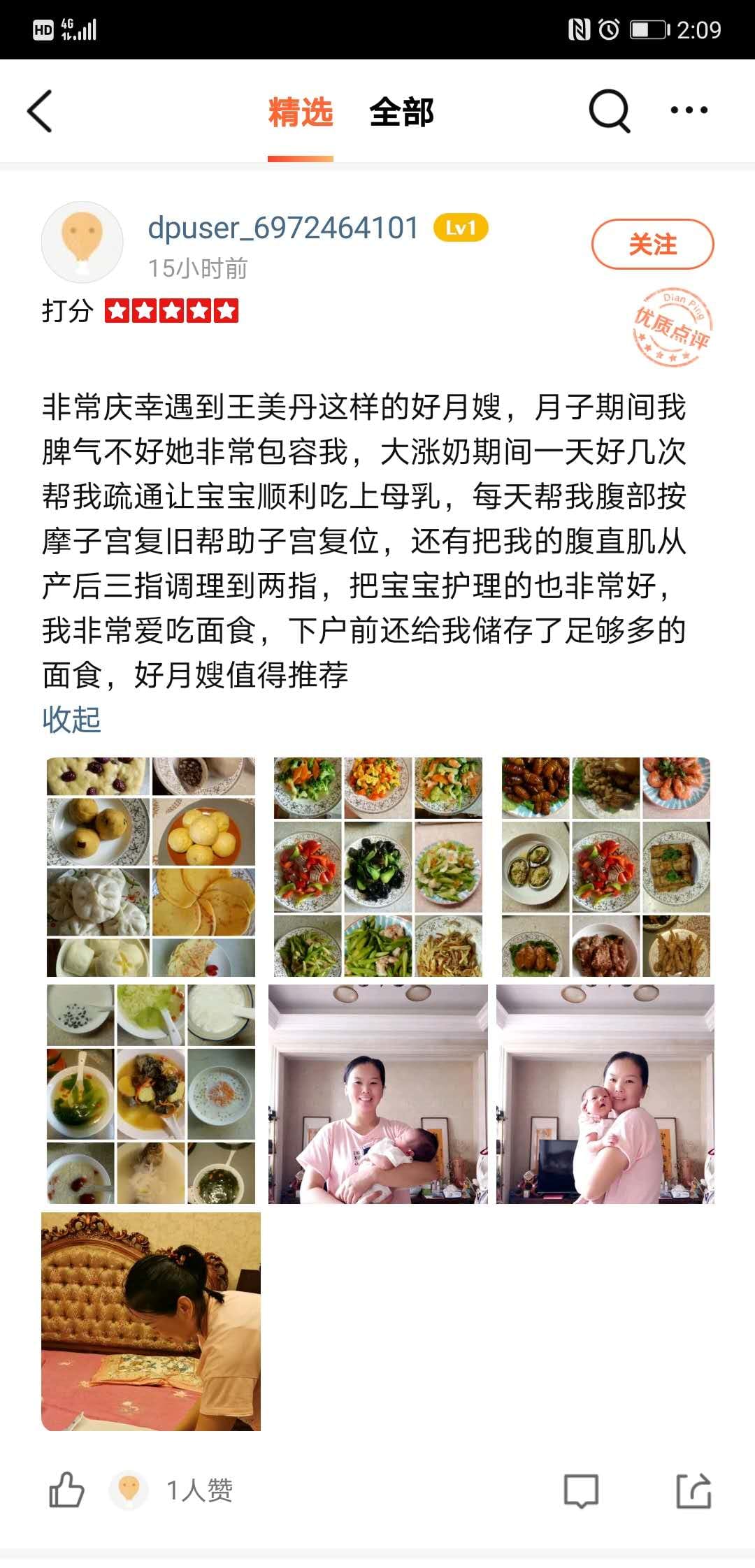Open the comment icon under the review

click(581, 1491)
